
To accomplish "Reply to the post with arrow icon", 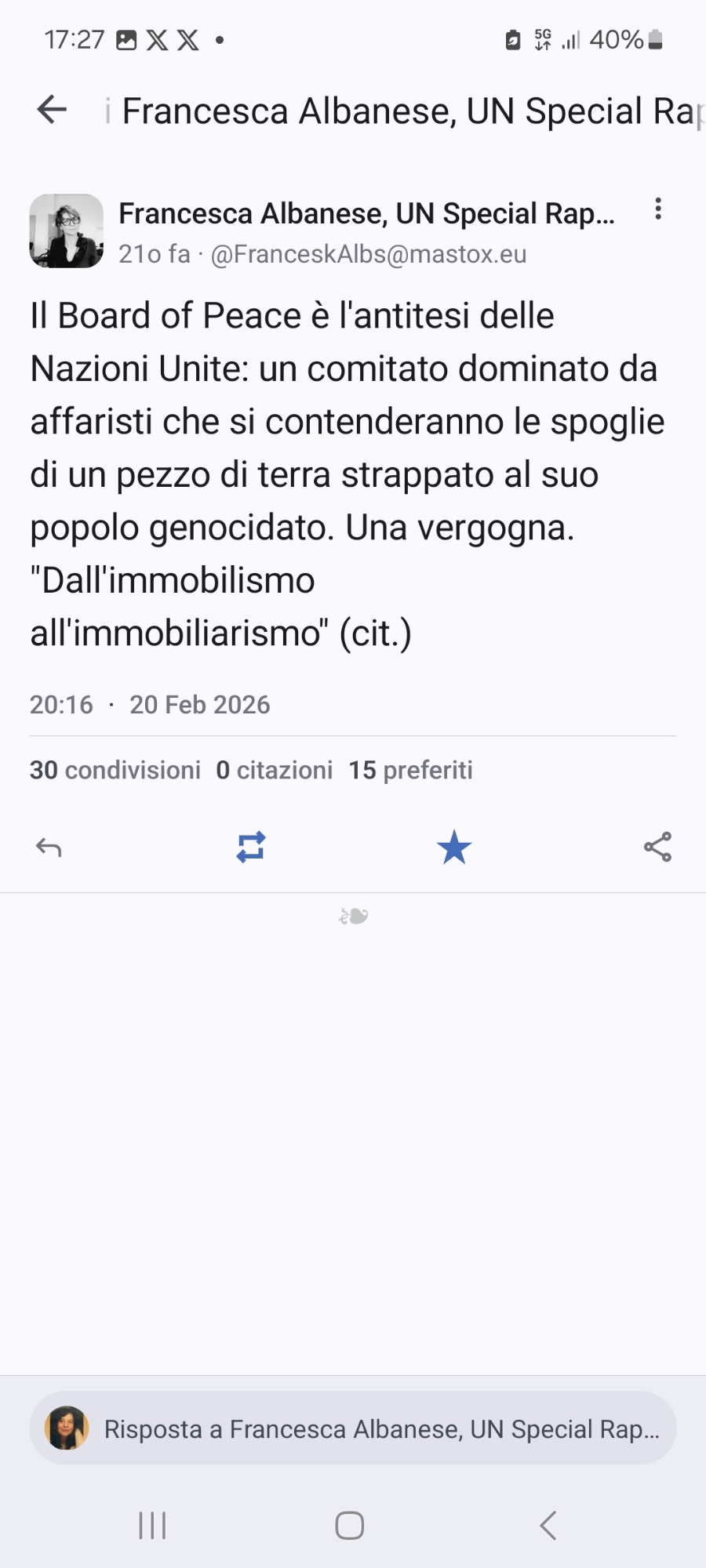I will [x=49, y=848].
